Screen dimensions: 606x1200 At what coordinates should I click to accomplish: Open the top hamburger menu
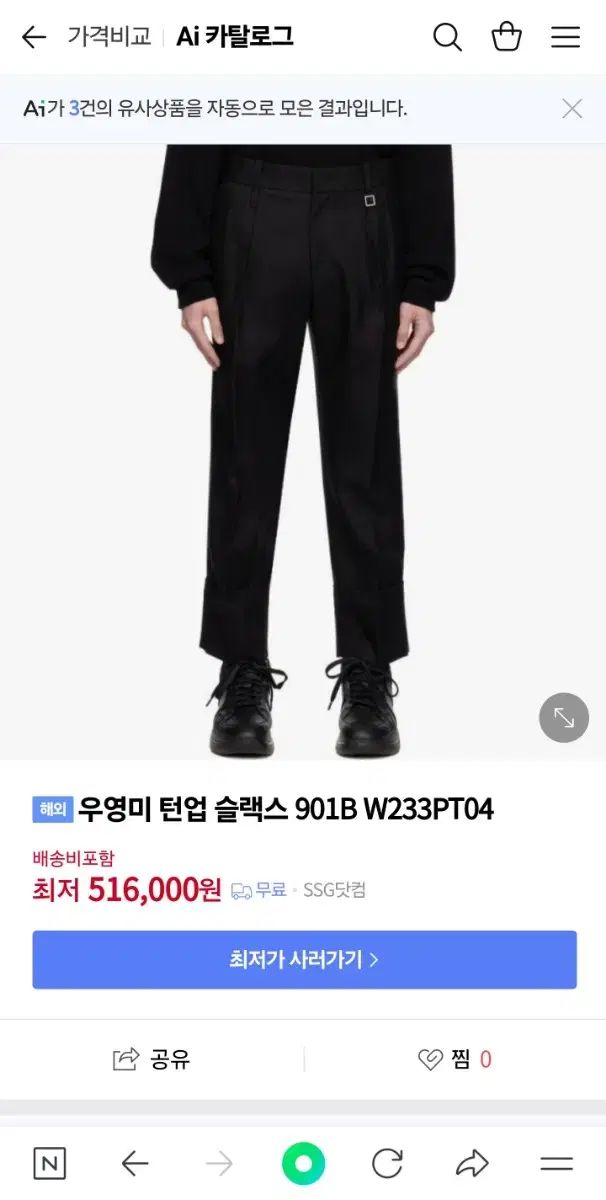(565, 37)
